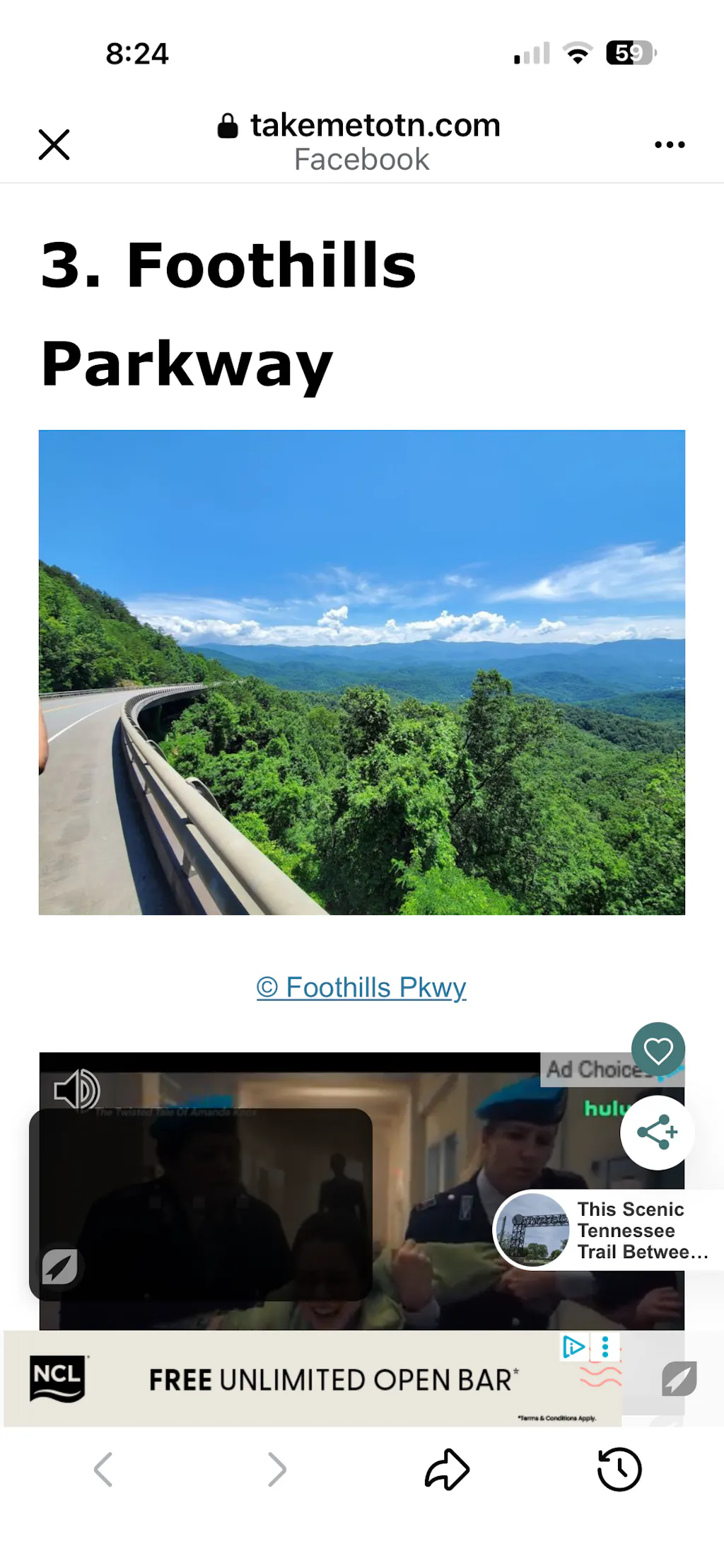
Task: Open the Foothills Pkwy credit link
Action: (x=361, y=987)
